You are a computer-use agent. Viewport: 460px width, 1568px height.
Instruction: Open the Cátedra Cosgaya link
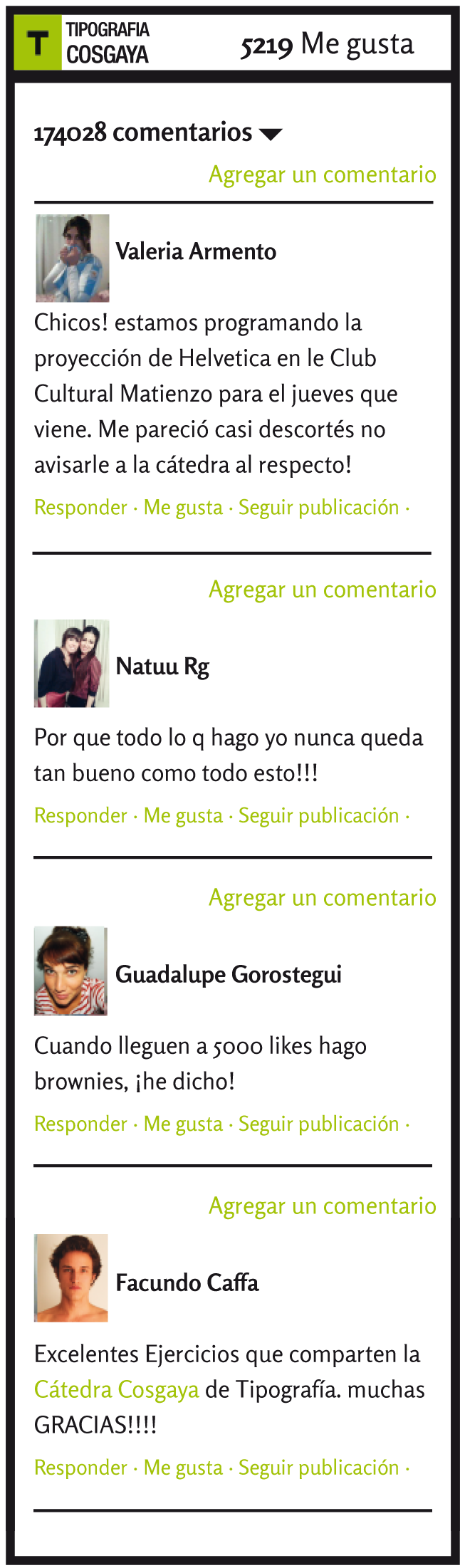pyautogui.click(x=117, y=1389)
